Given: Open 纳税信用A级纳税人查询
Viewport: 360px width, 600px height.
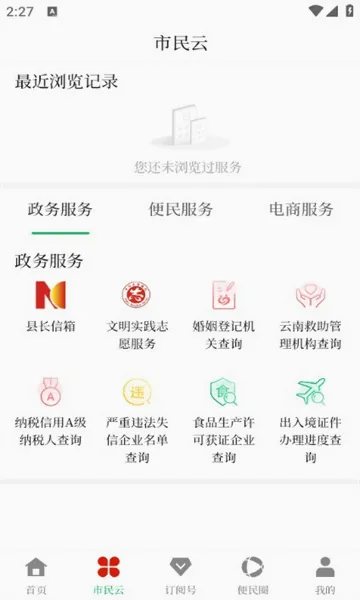Looking at the screenshot, I should pos(50,412).
